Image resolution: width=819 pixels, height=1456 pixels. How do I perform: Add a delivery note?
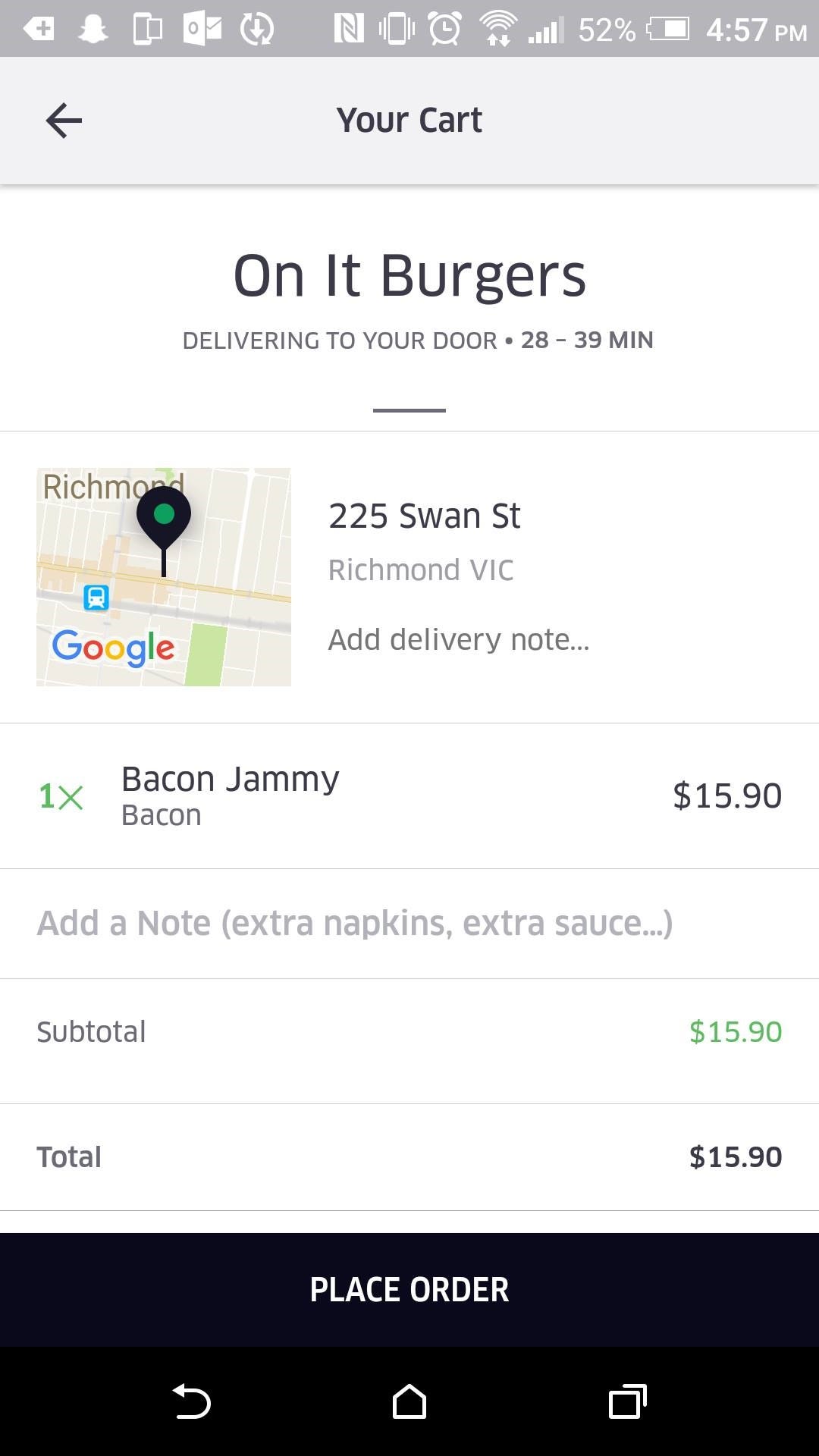click(x=458, y=639)
